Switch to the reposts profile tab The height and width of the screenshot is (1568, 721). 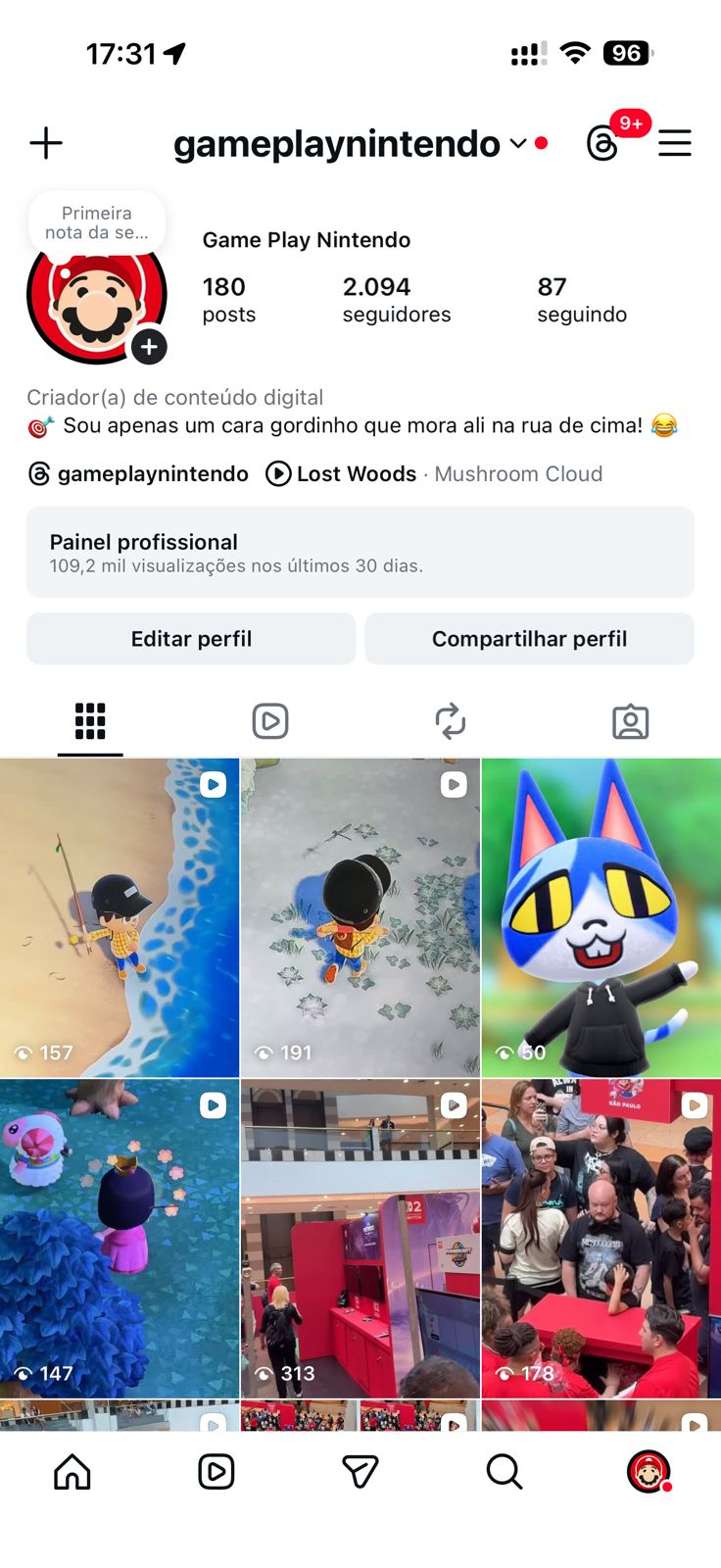click(x=450, y=721)
